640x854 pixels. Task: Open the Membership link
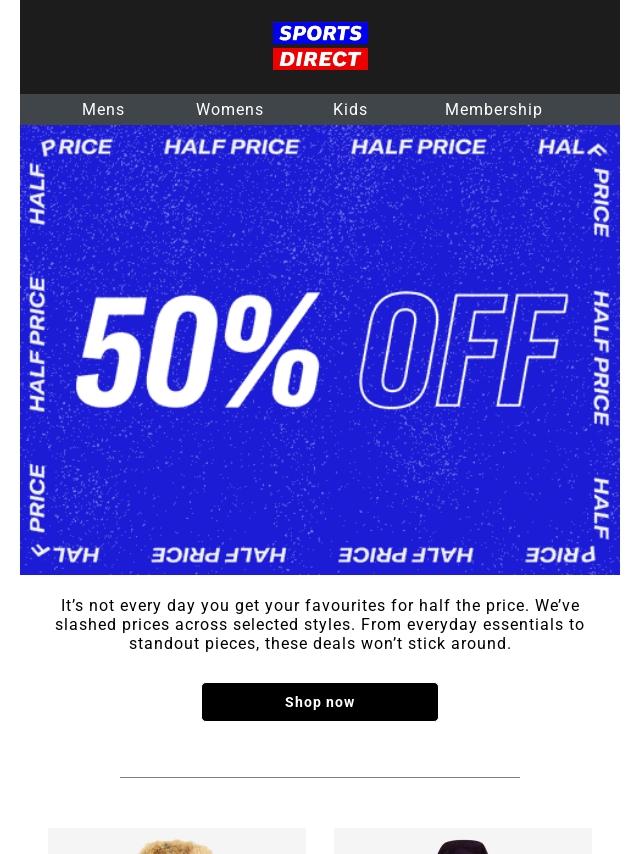[493, 109]
